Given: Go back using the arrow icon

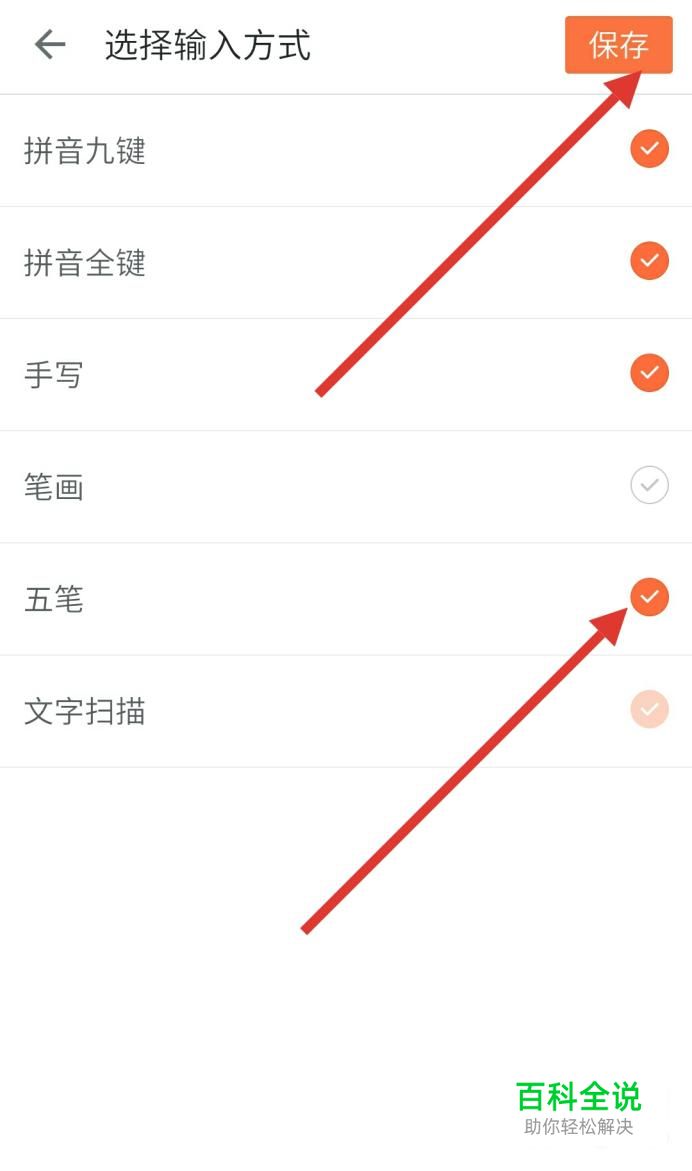Looking at the screenshot, I should 50,45.
